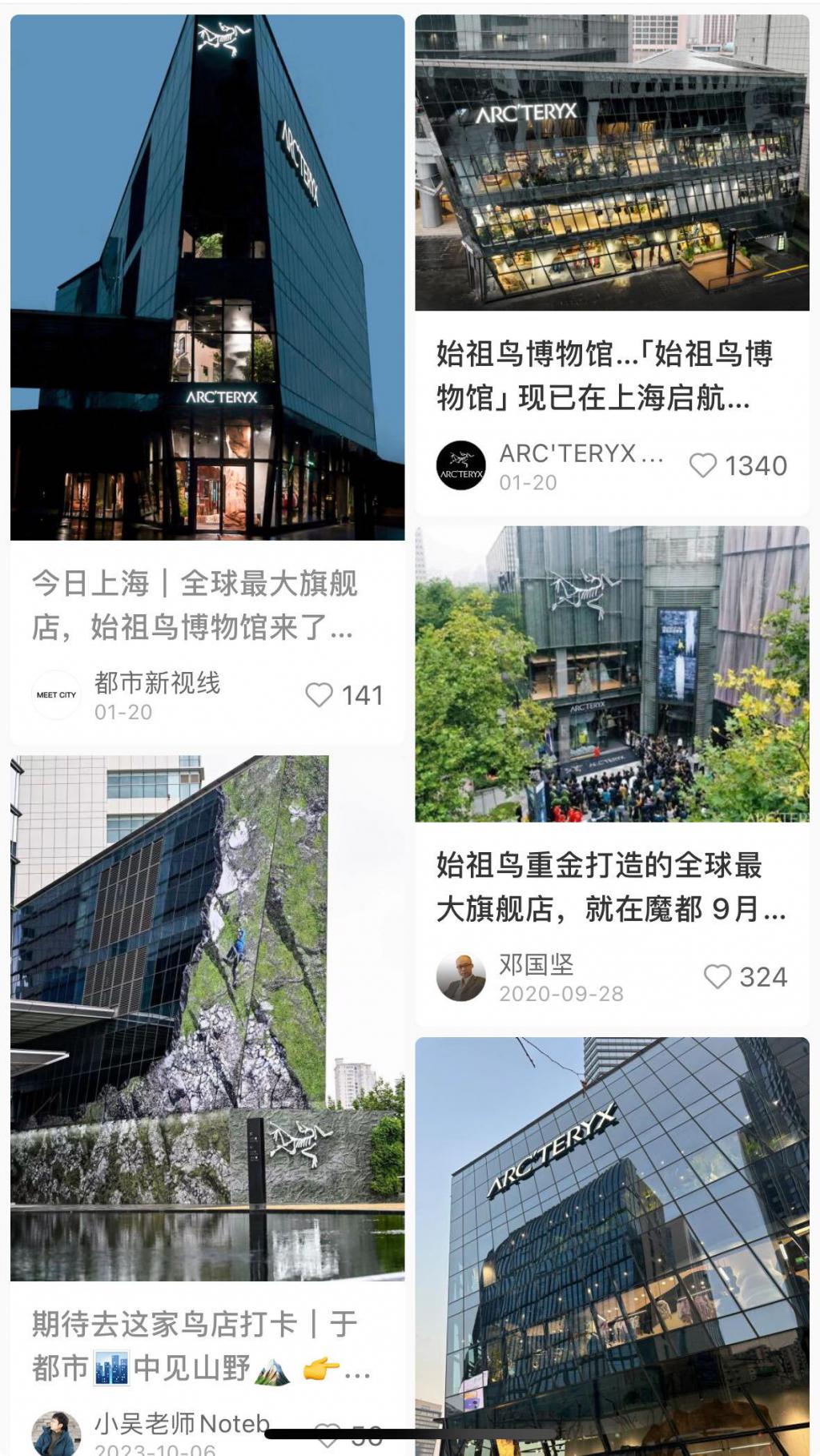This screenshot has height=1456, width=820.
Task: View the ARC'TERYX account avatar
Action: (x=461, y=465)
